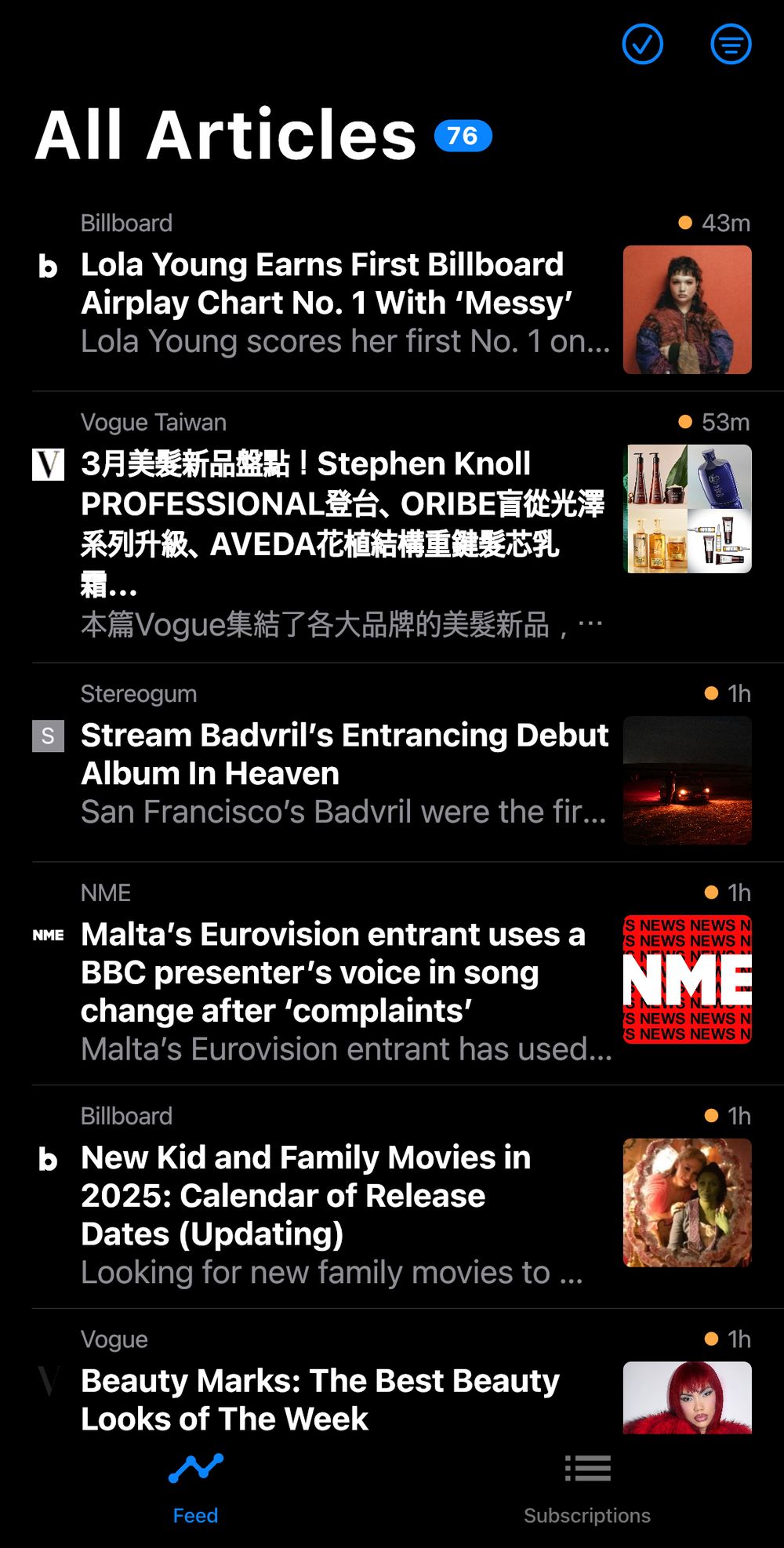Viewport: 784px width, 1548px height.
Task: Toggle the unread dot on the NME Eurovision article
Action: coord(710,892)
